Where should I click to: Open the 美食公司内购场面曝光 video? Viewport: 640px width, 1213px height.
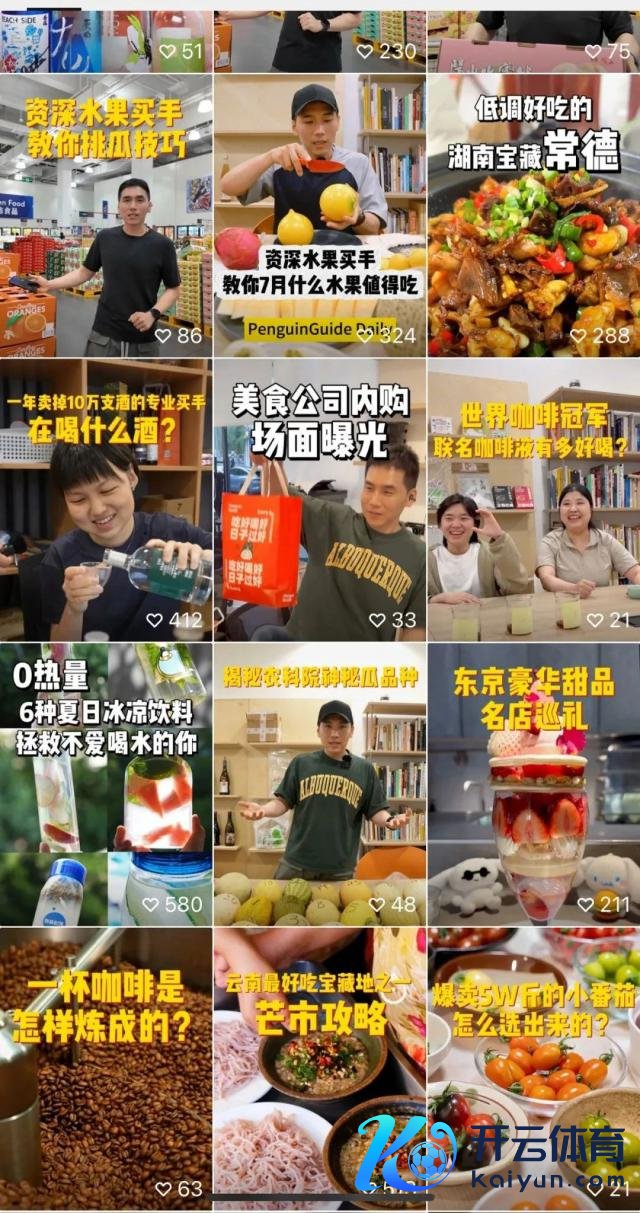(319, 500)
